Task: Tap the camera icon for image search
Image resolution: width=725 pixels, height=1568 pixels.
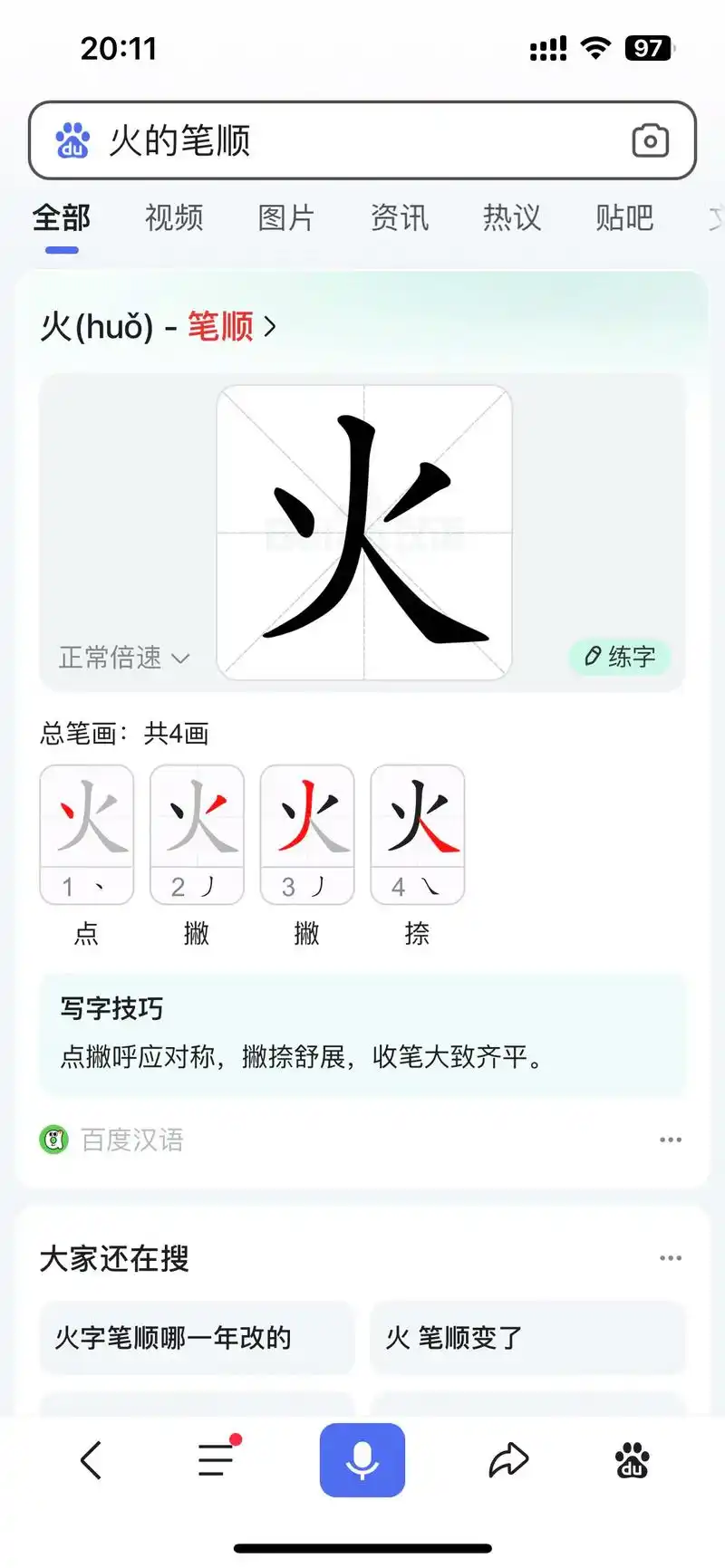Action: pyautogui.click(x=651, y=140)
